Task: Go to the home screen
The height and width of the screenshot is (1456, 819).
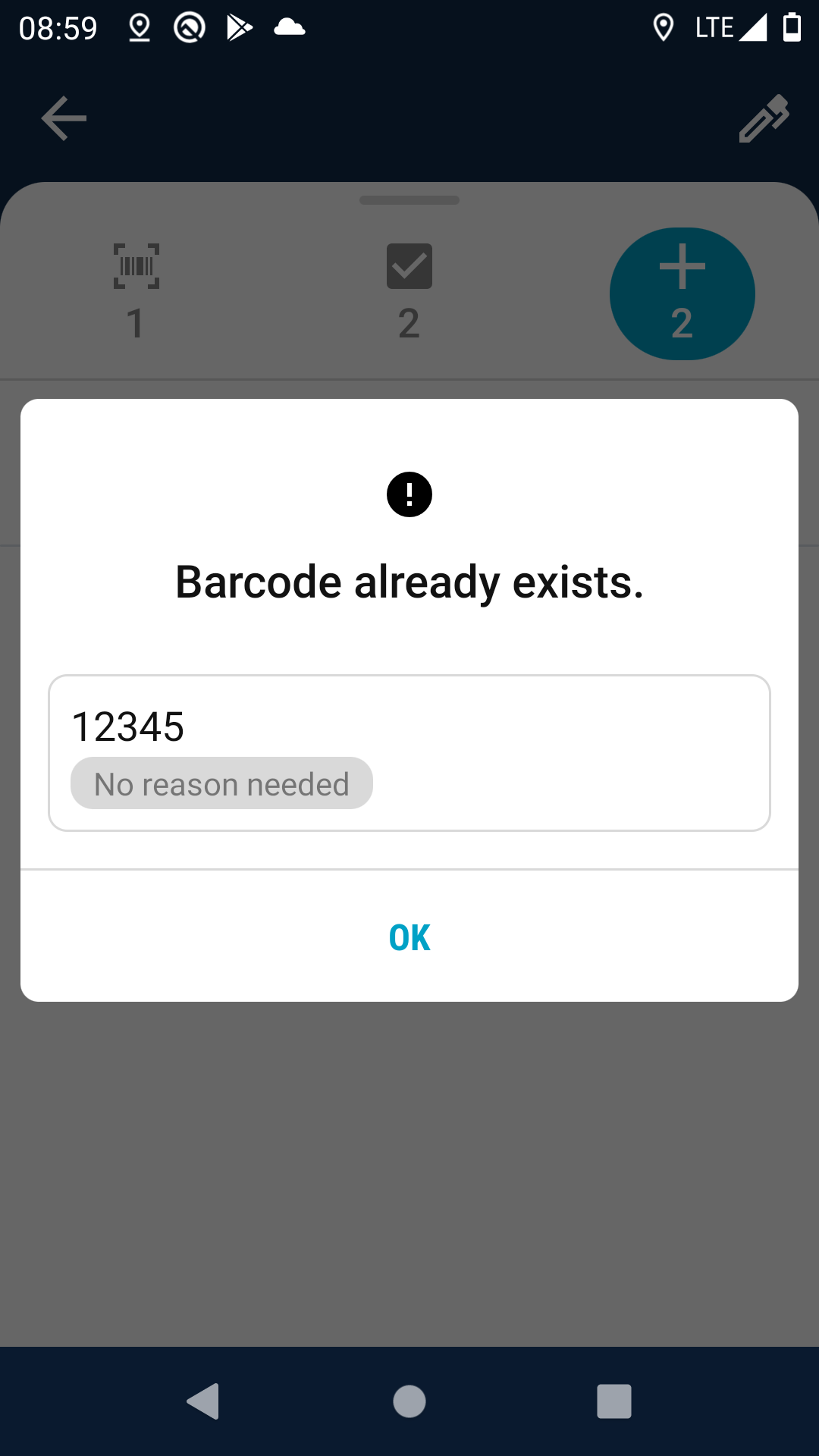Action: [x=409, y=1401]
